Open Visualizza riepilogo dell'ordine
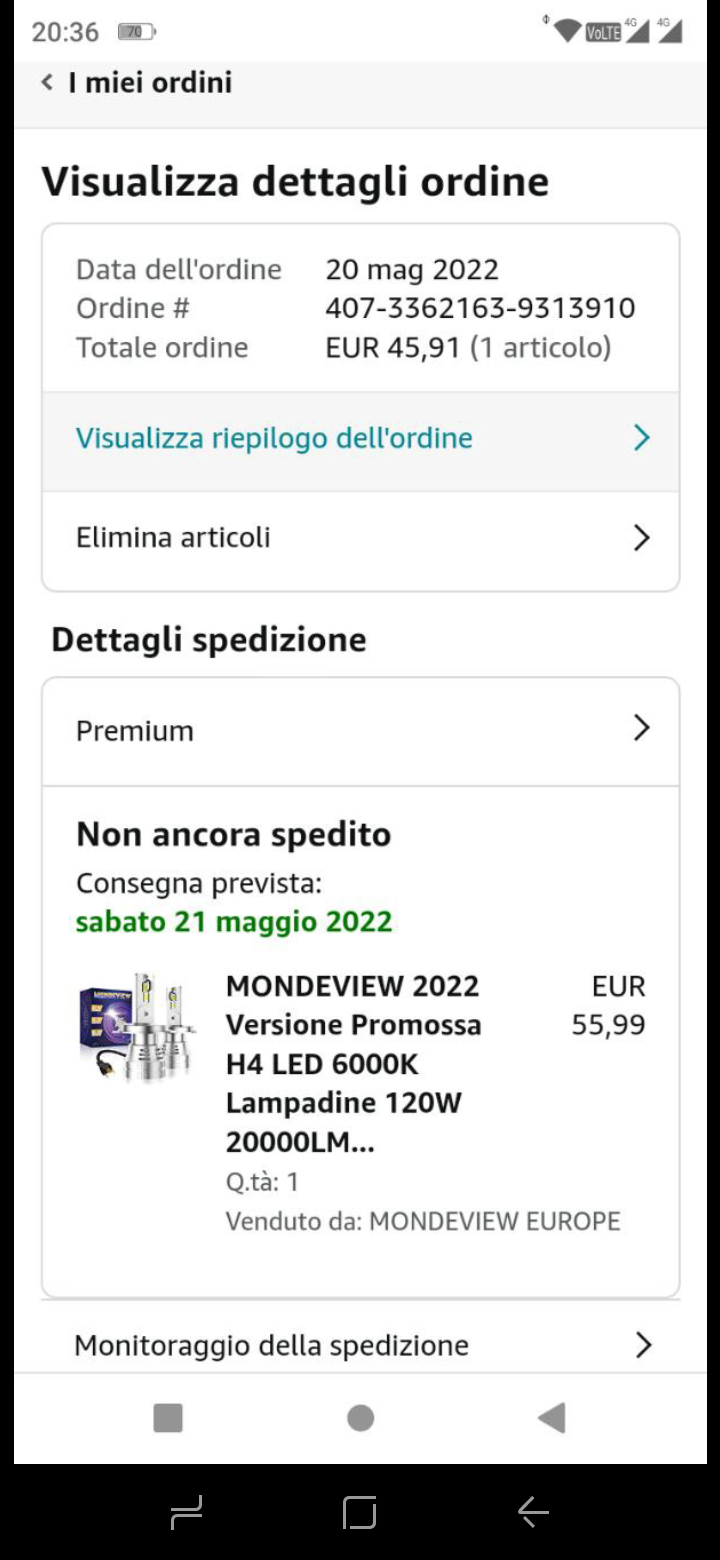720x1560 pixels. pos(360,439)
